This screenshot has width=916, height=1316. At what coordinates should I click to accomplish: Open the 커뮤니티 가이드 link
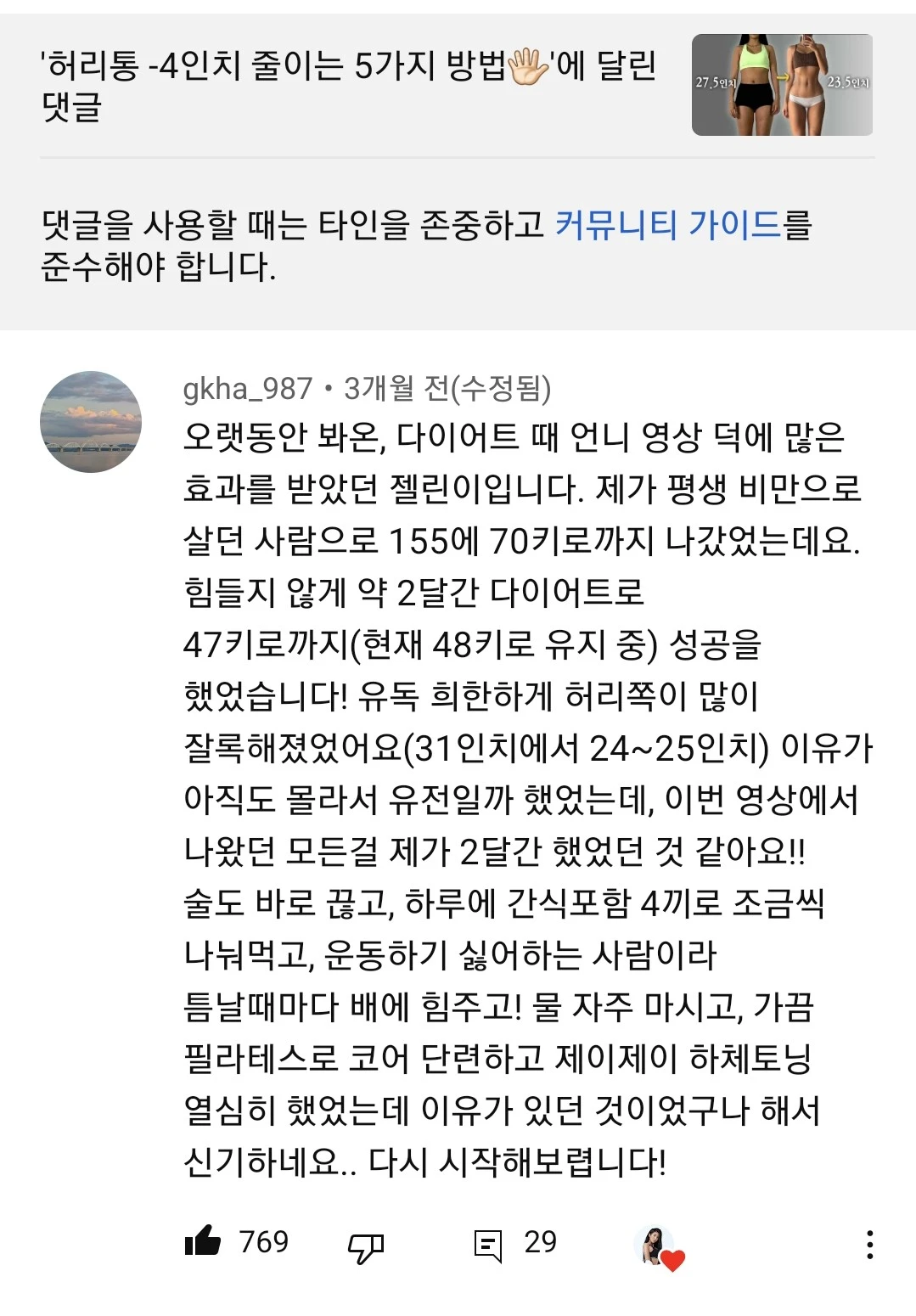(667, 225)
